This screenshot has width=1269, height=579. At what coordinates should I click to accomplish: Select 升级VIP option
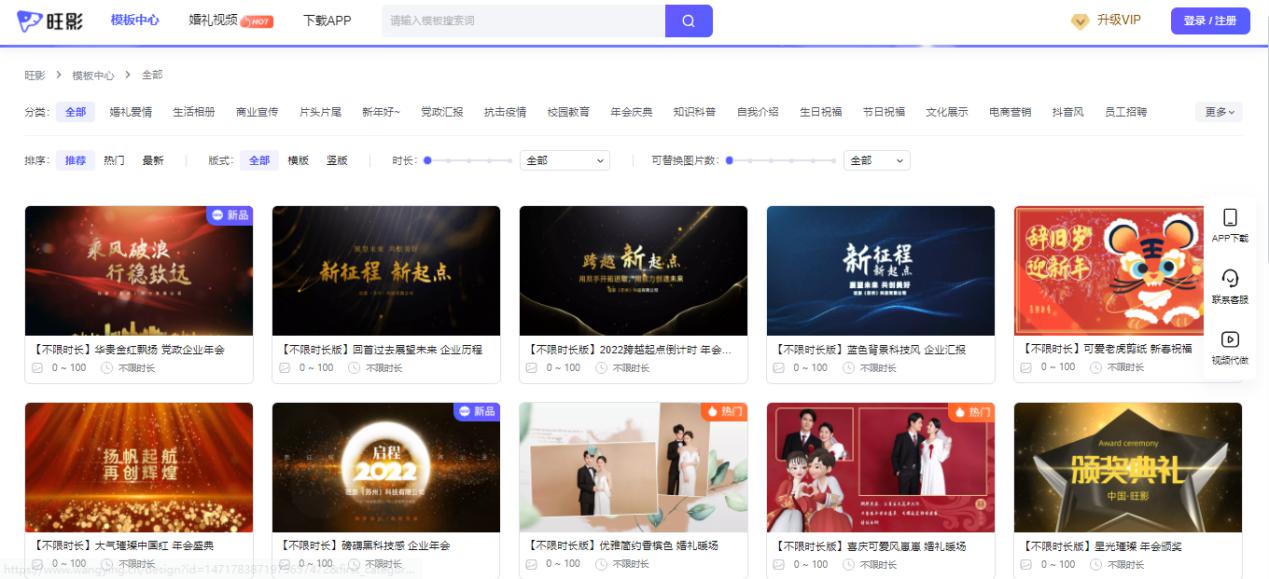pos(1107,20)
